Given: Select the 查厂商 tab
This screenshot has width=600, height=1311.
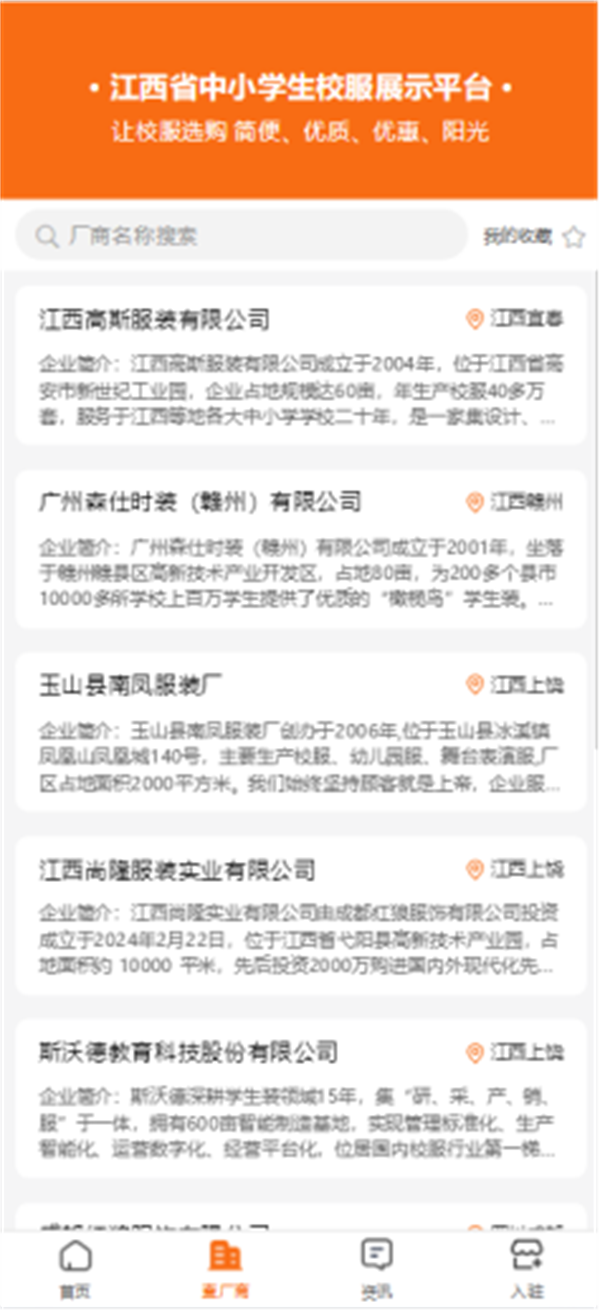Looking at the screenshot, I should 225,1269.
